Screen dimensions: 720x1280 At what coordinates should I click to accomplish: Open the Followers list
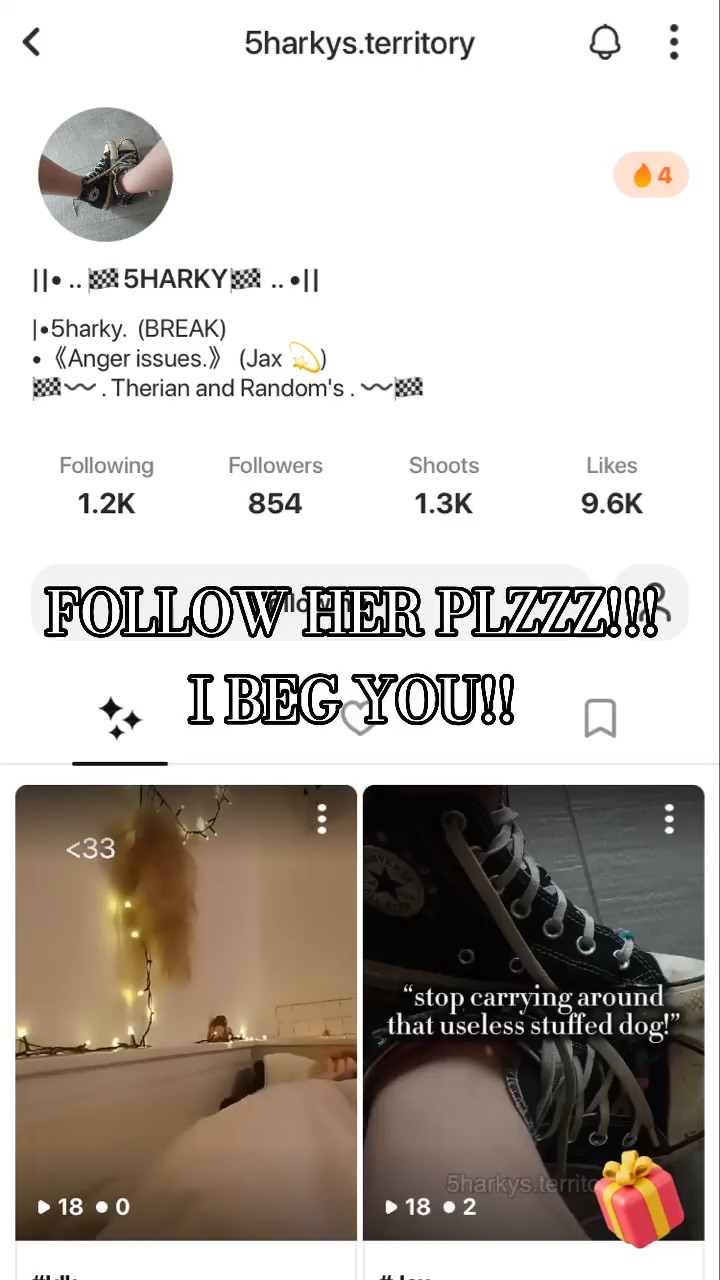pos(275,486)
